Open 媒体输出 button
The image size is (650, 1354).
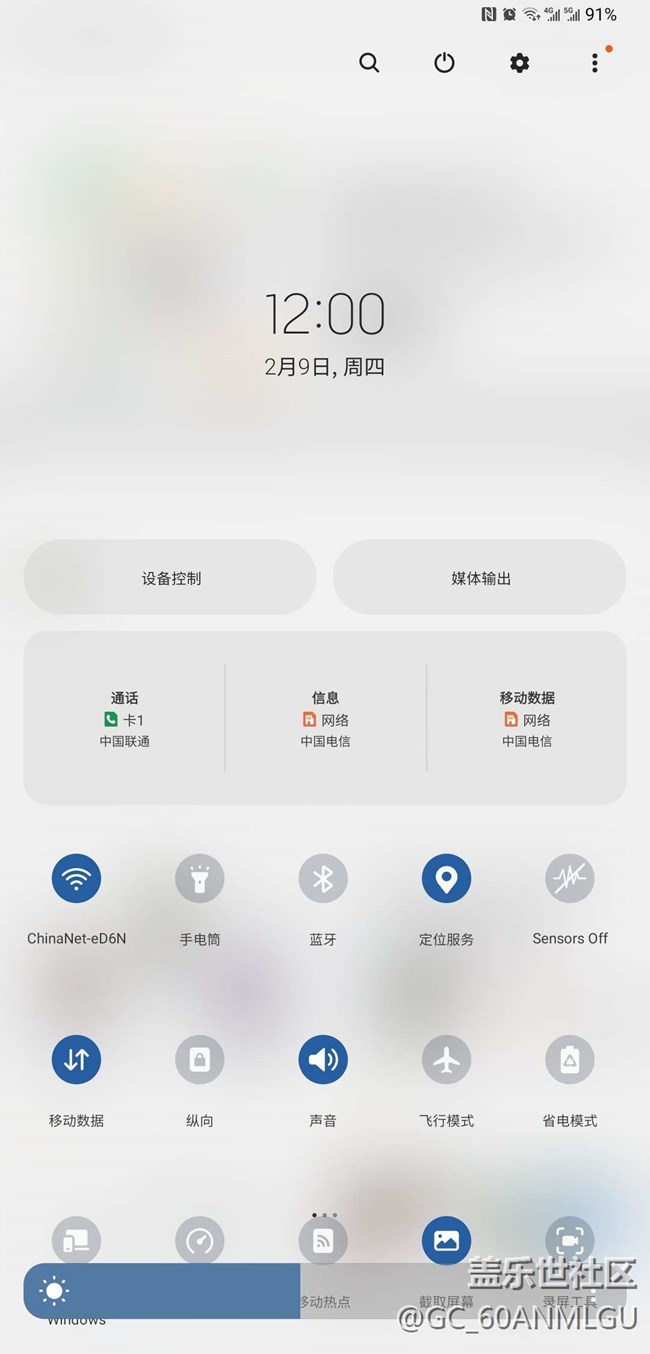480,577
